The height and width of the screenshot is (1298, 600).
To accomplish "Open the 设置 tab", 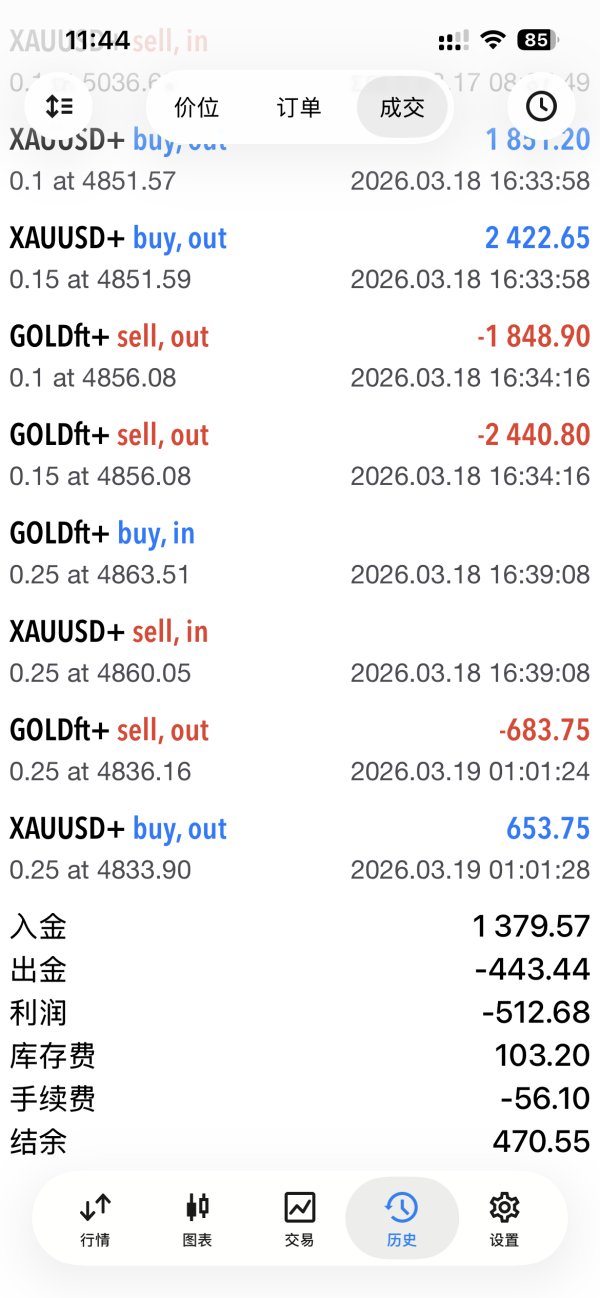I will pyautogui.click(x=504, y=1219).
